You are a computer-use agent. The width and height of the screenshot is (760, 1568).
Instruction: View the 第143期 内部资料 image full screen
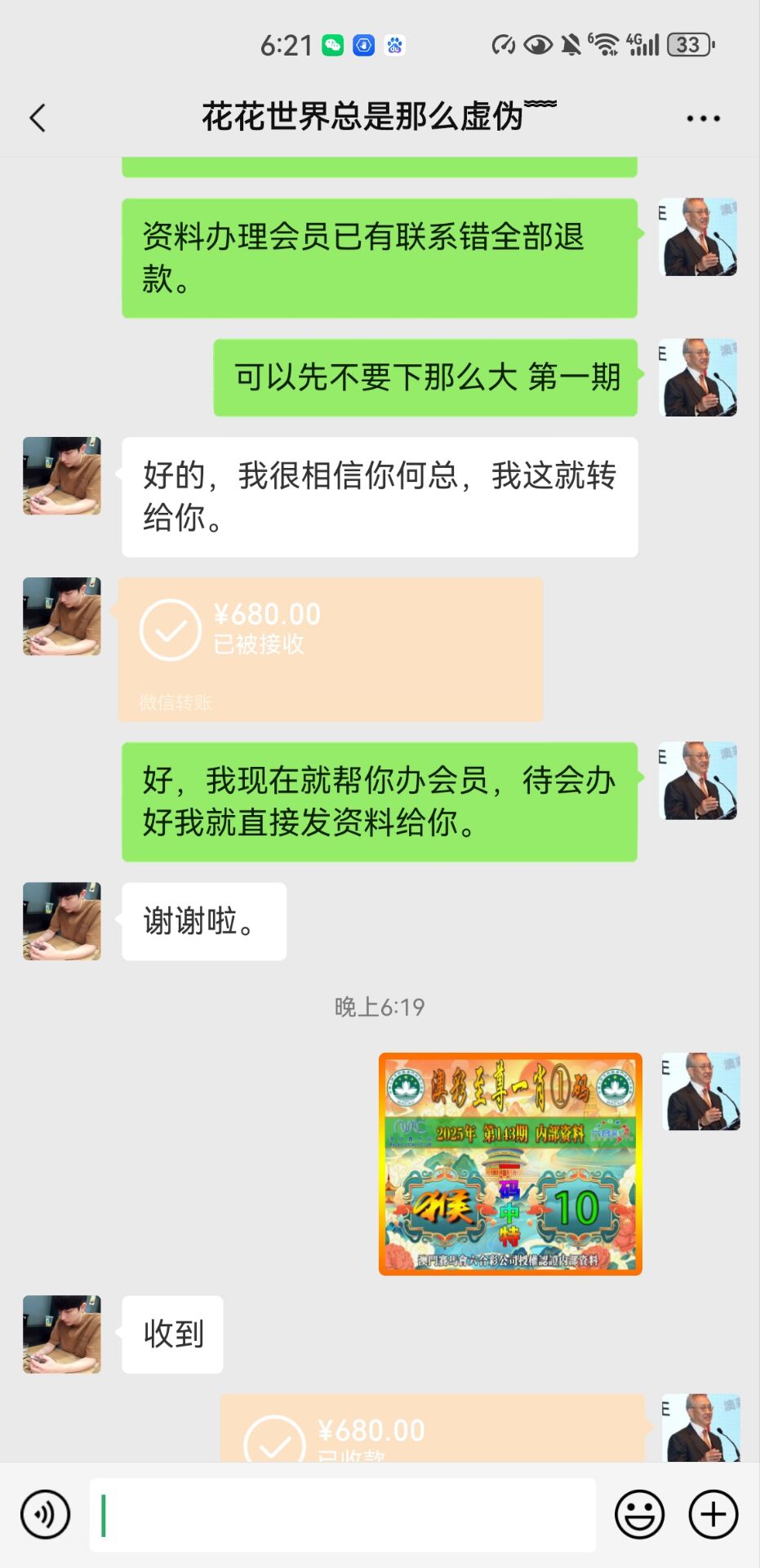pos(510,1163)
